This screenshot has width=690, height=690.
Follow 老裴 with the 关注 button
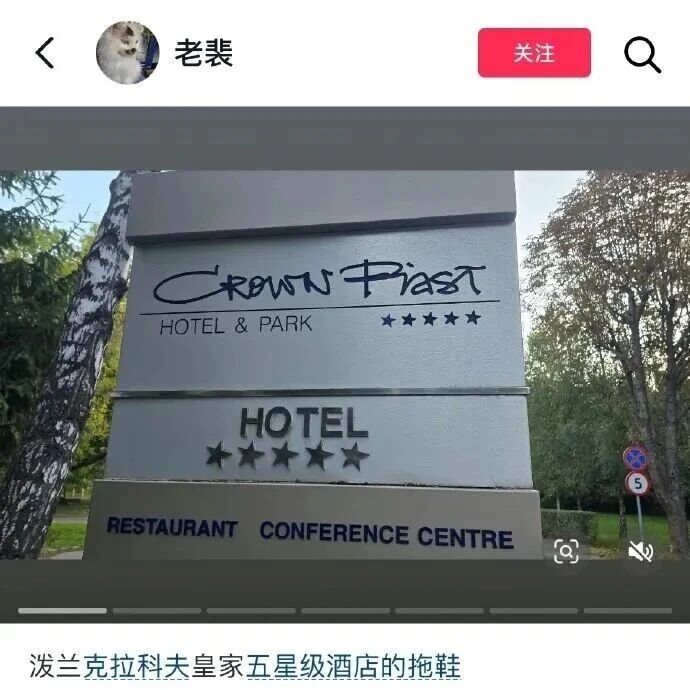point(534,53)
